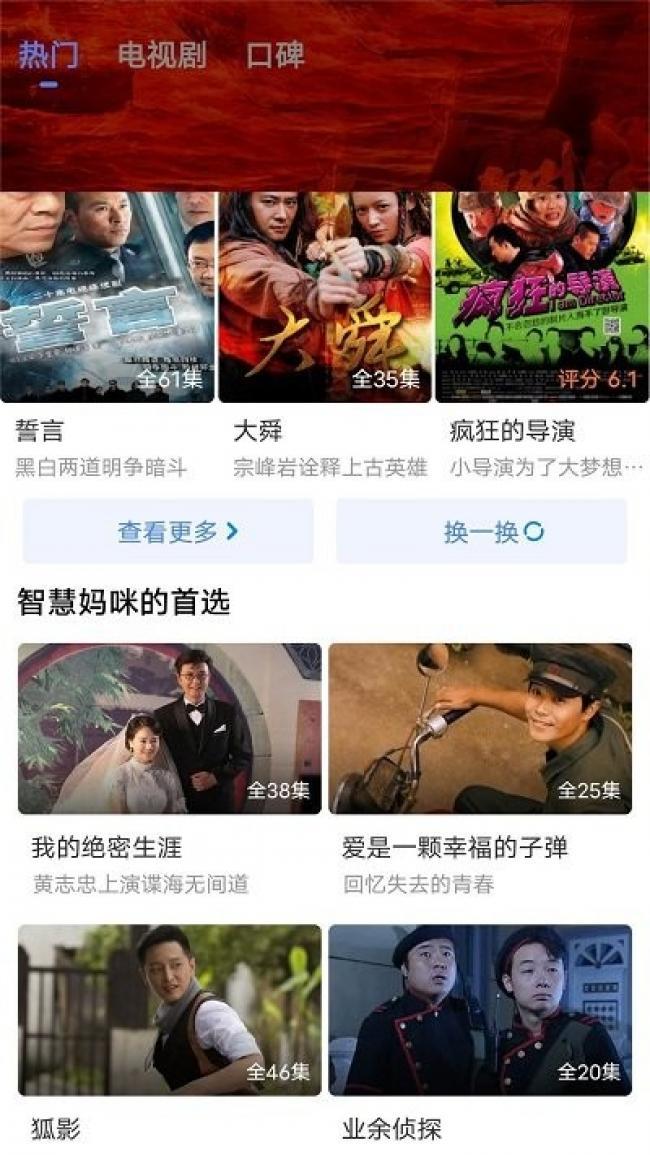Refresh recommendations with 换一换
Image resolution: width=650 pixels, height=1155 pixels.
pos(482,531)
